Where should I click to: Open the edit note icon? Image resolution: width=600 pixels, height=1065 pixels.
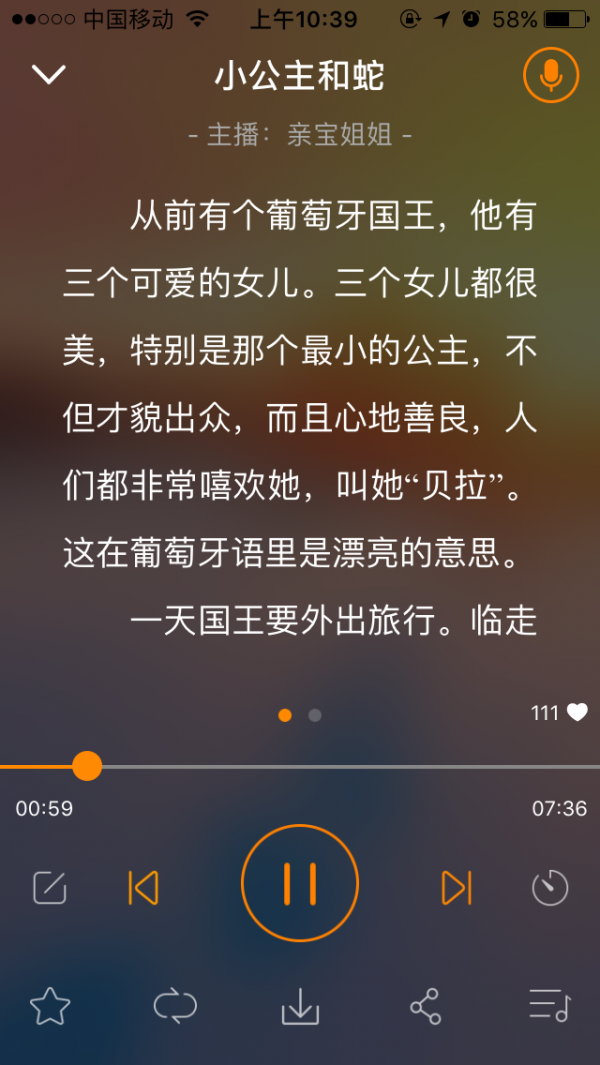point(50,887)
